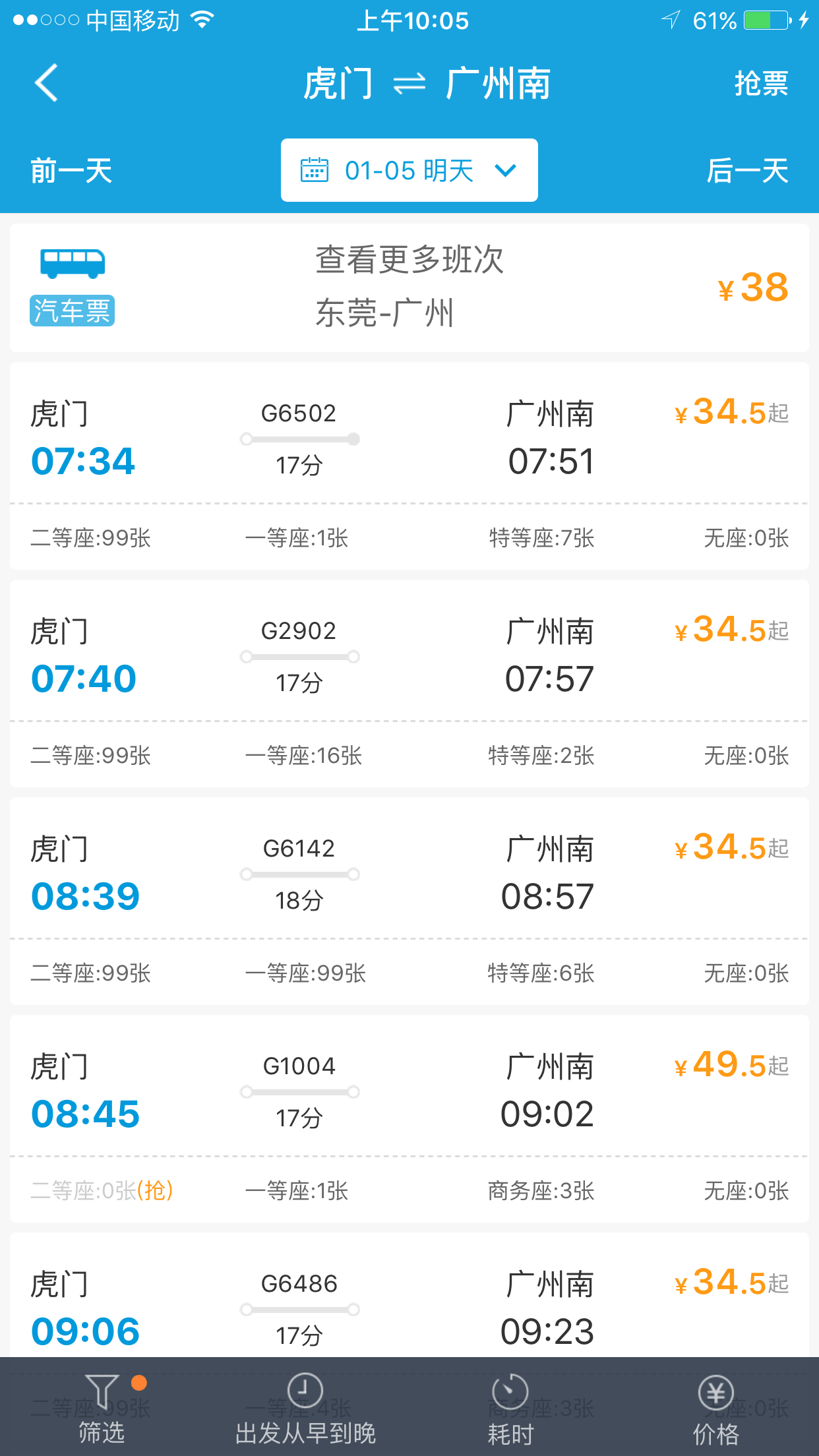Sort by 出发从早到晚
The image size is (819, 1456).
[305, 1408]
